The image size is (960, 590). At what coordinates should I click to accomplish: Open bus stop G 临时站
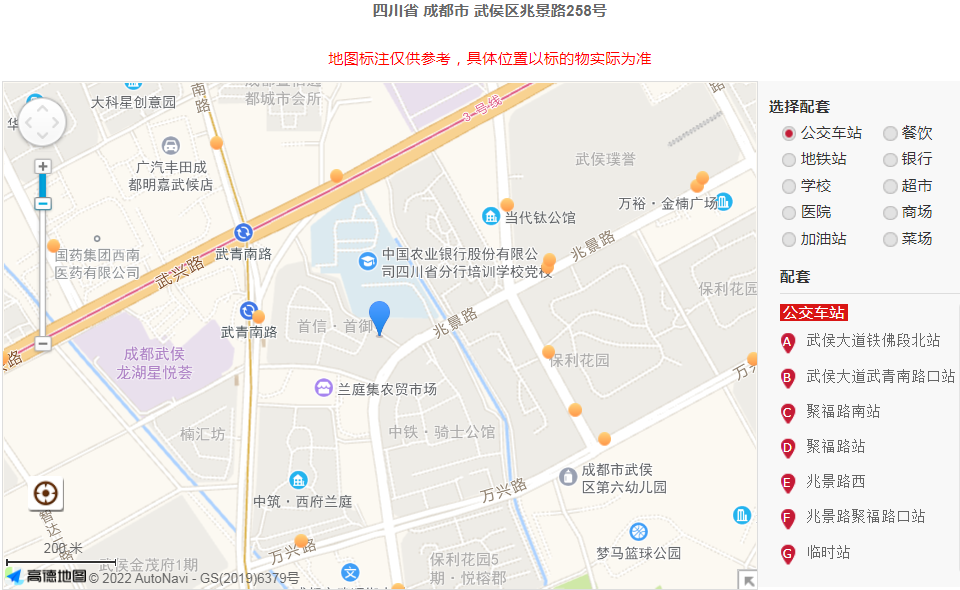(x=828, y=552)
